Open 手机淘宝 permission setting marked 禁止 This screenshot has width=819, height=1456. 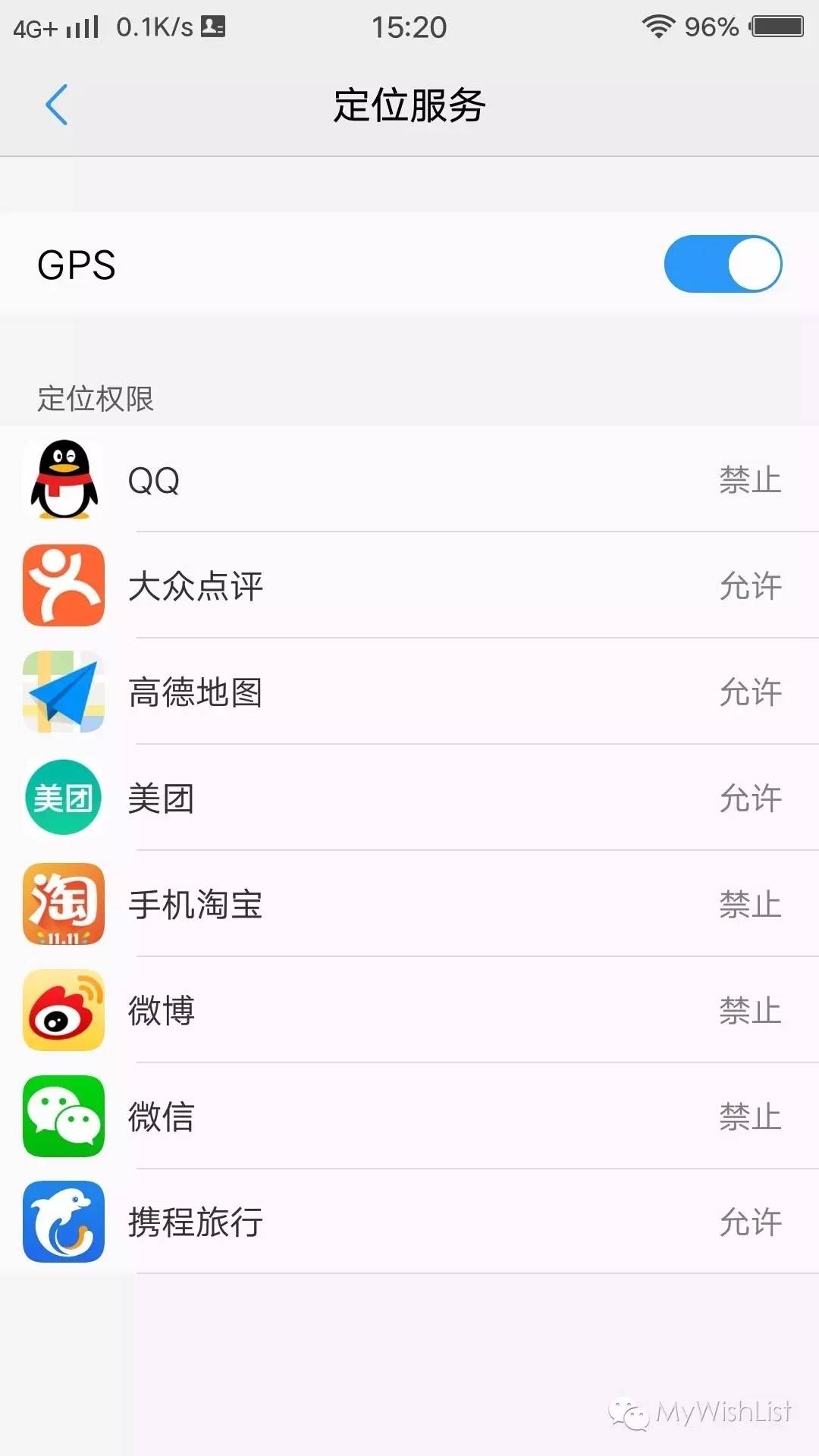(x=749, y=904)
